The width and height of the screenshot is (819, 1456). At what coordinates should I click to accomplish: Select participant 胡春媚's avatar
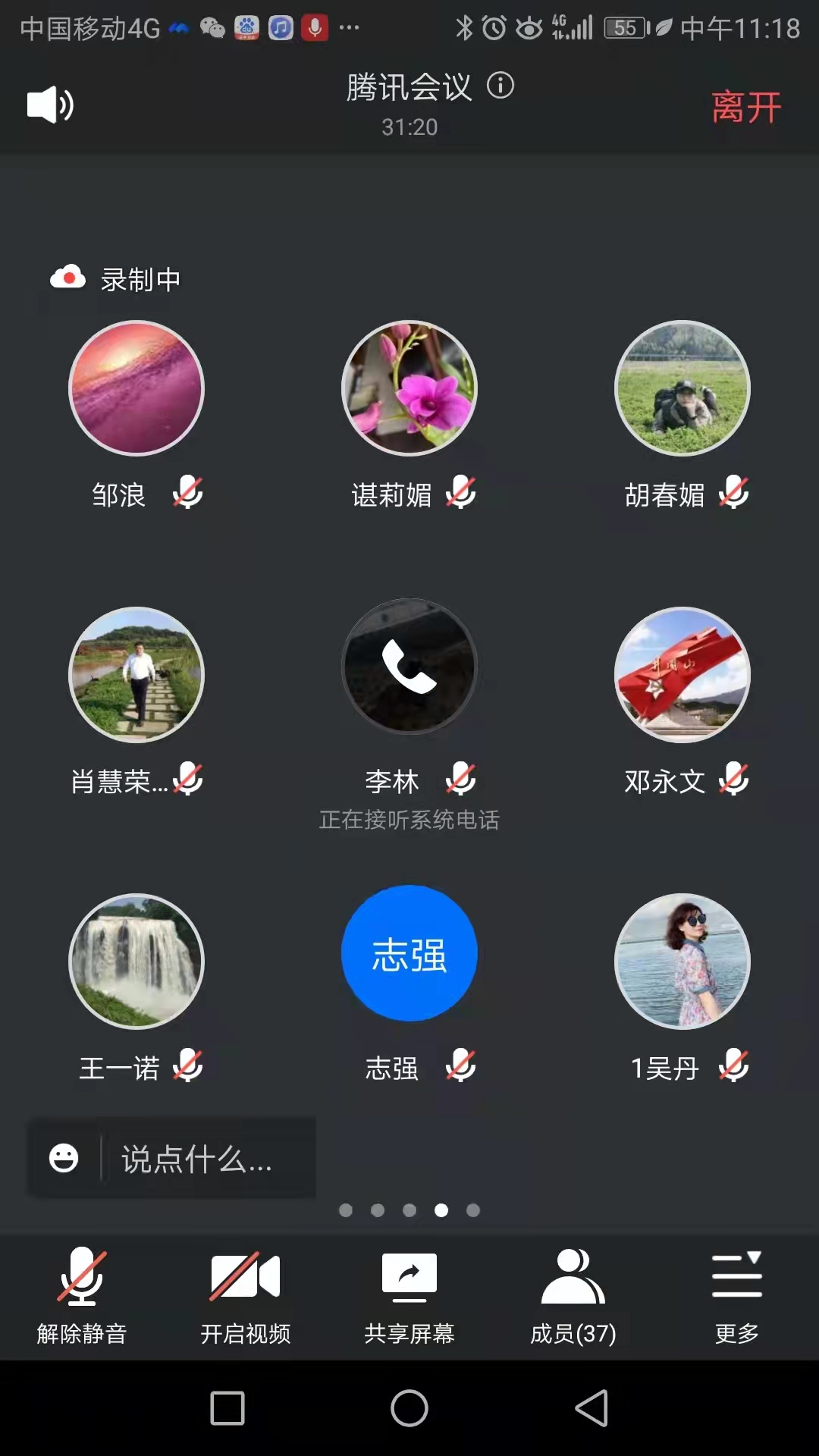coord(682,388)
